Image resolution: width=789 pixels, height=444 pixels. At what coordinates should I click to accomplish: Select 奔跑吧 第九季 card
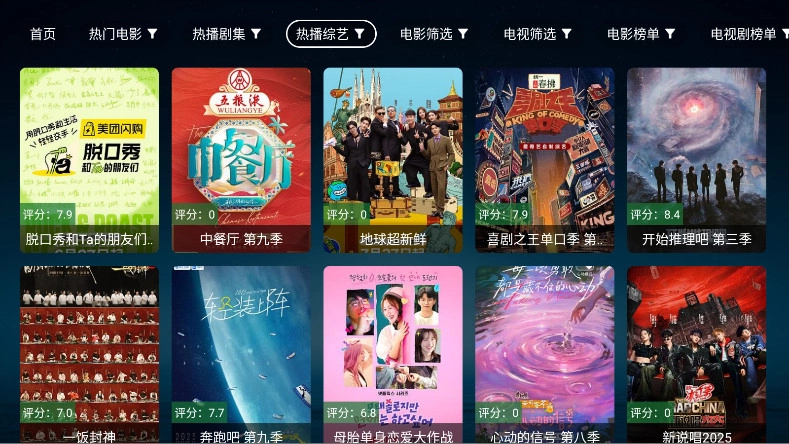(x=241, y=355)
